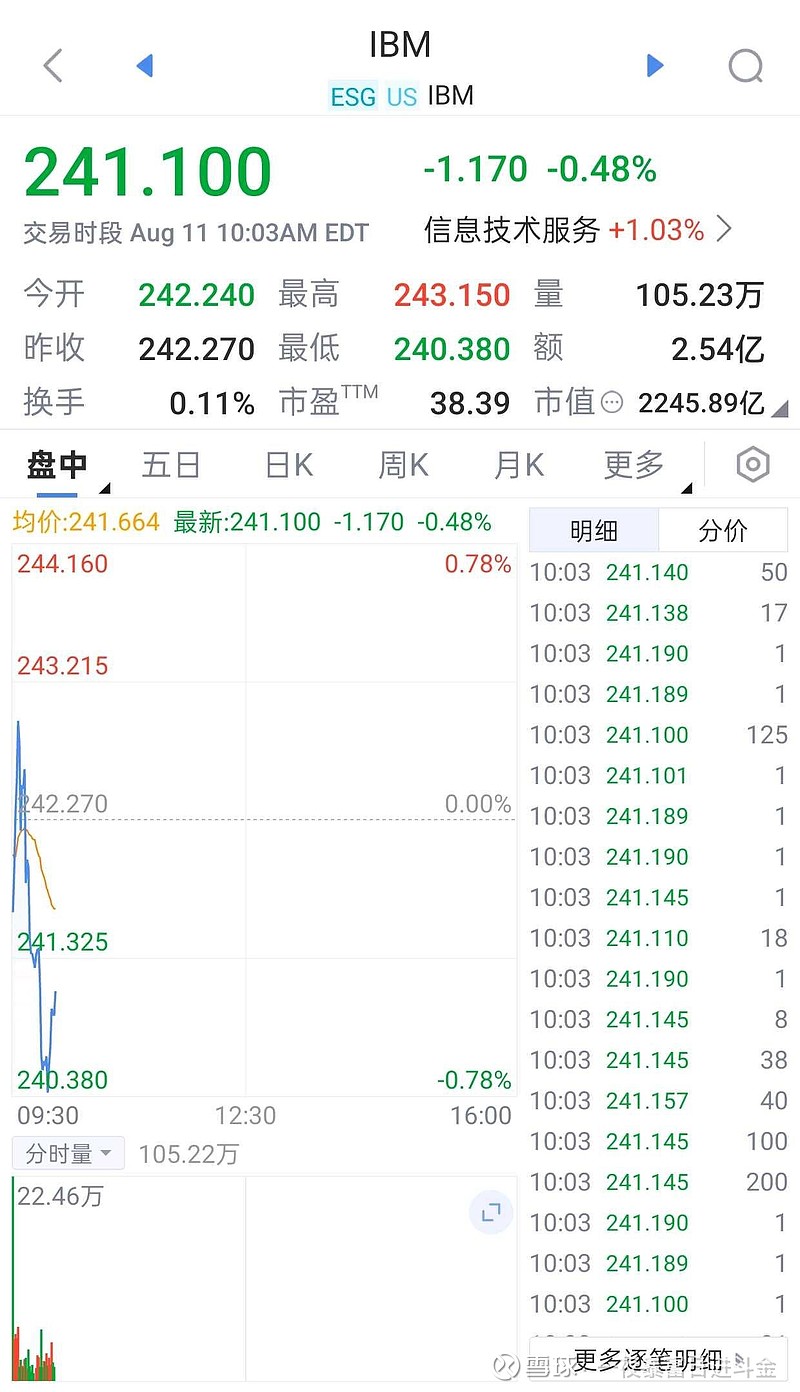800x1392 pixels.
Task: Expand the quote data panel corner arrow
Action: [779, 409]
